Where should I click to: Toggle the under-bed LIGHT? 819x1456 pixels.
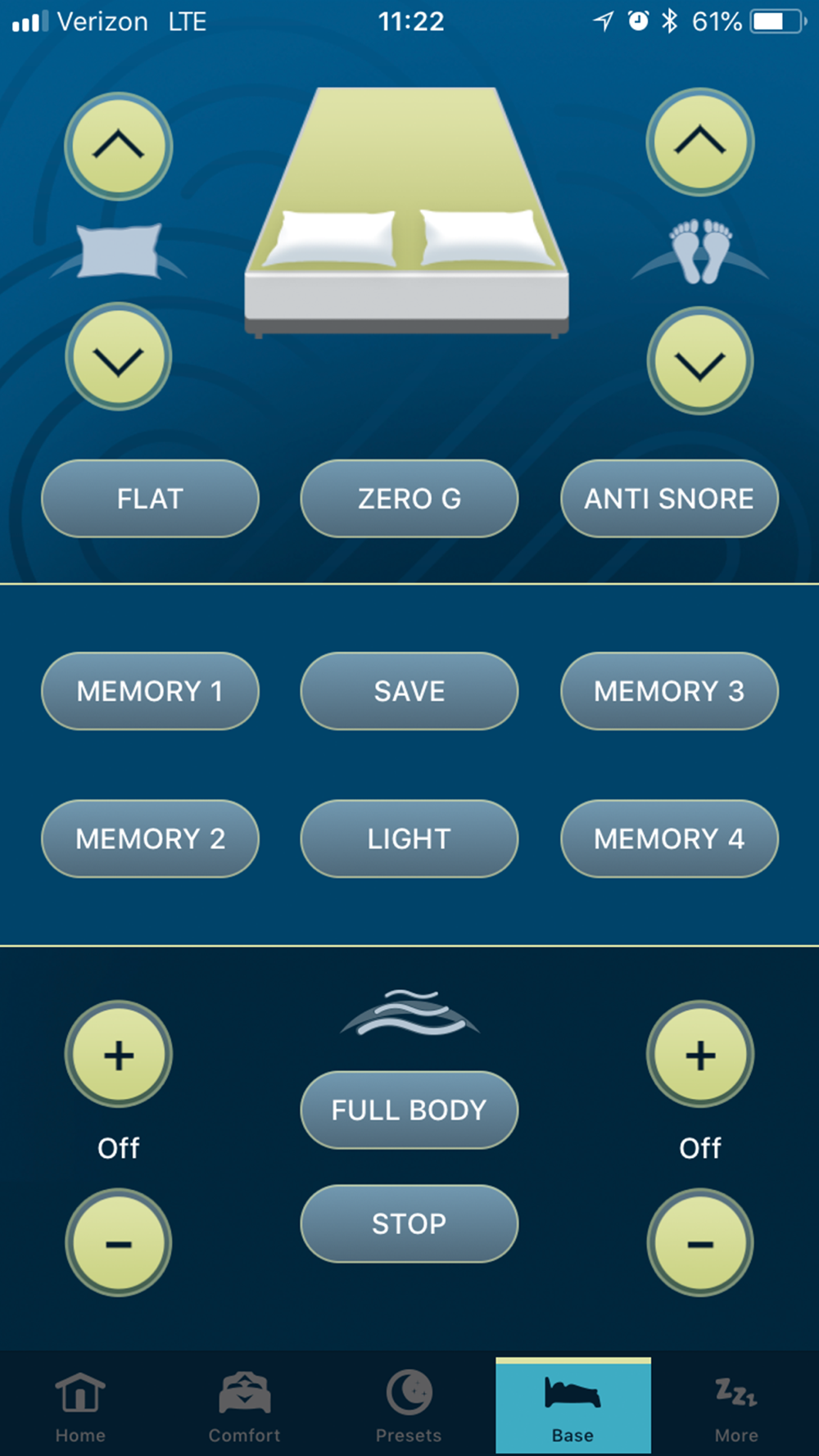point(409,839)
